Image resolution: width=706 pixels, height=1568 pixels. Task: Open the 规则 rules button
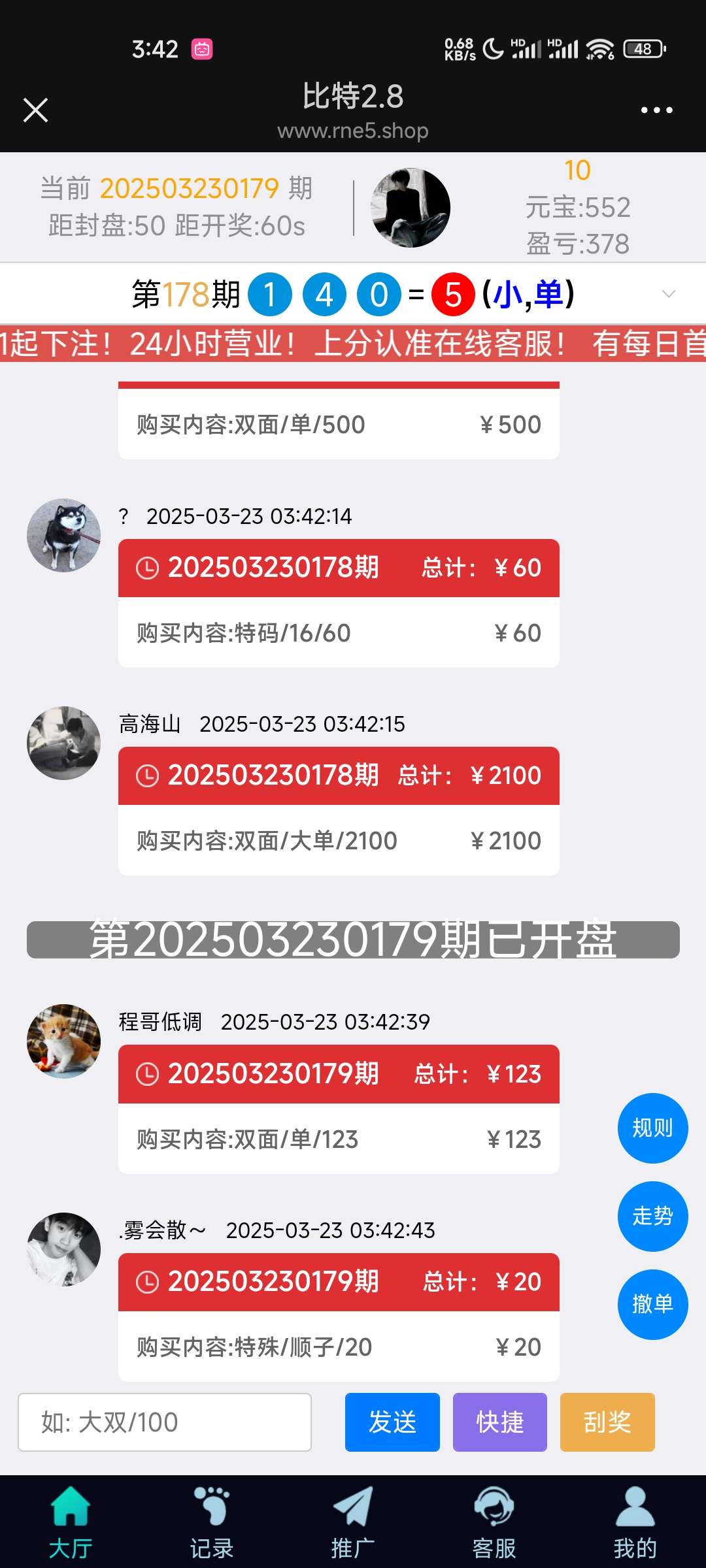click(652, 1128)
